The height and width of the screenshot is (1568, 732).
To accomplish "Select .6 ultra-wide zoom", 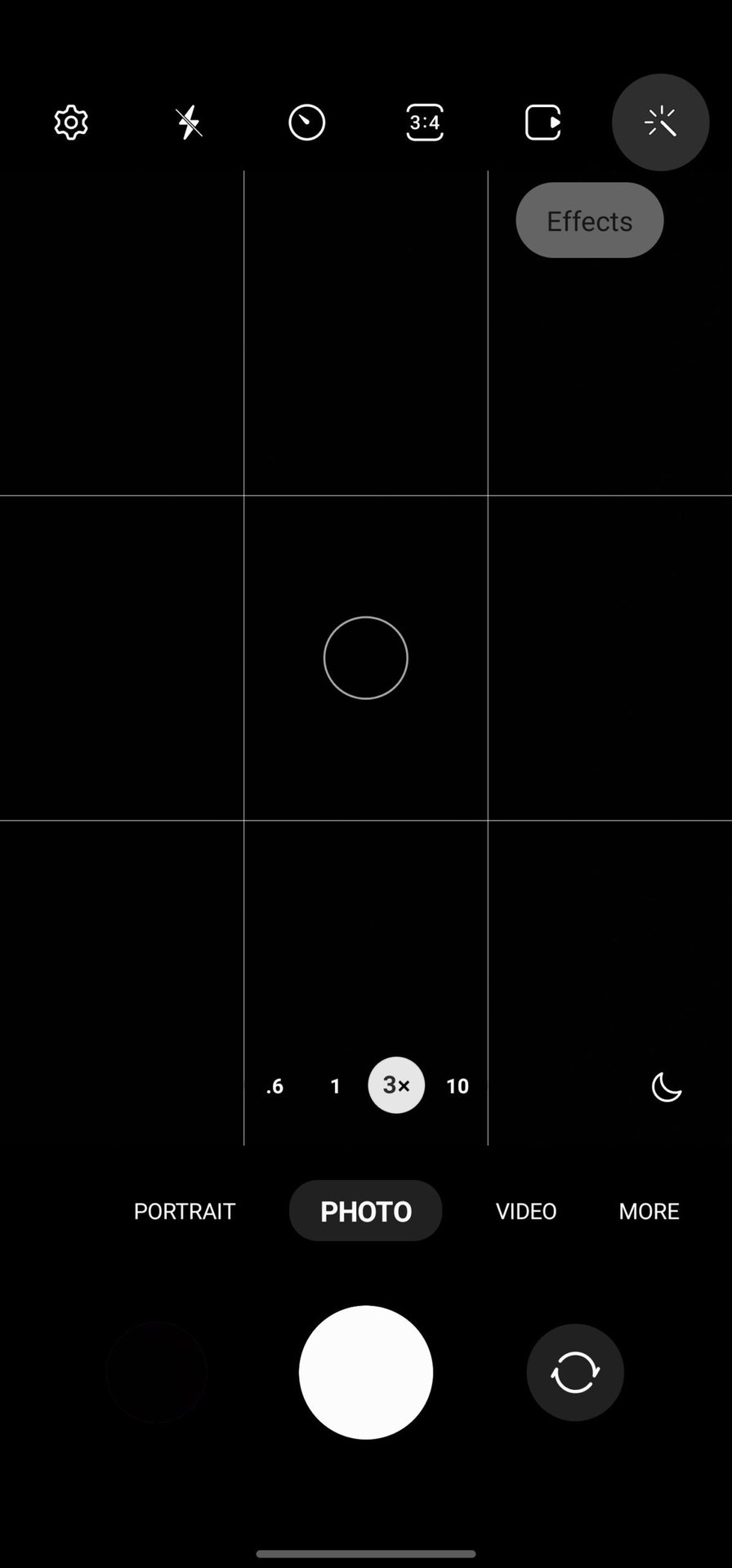I will click(x=275, y=1086).
